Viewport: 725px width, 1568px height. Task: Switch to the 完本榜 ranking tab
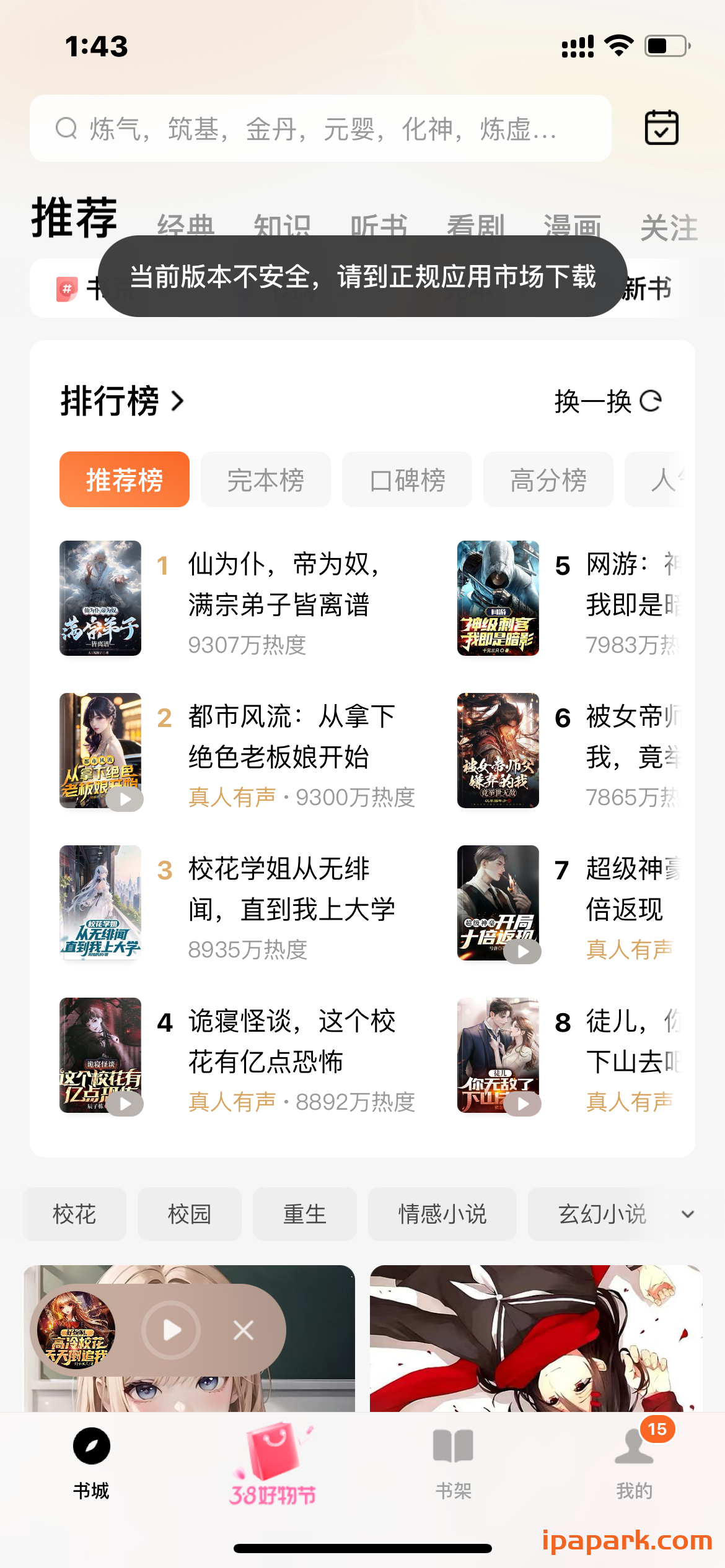coord(265,479)
